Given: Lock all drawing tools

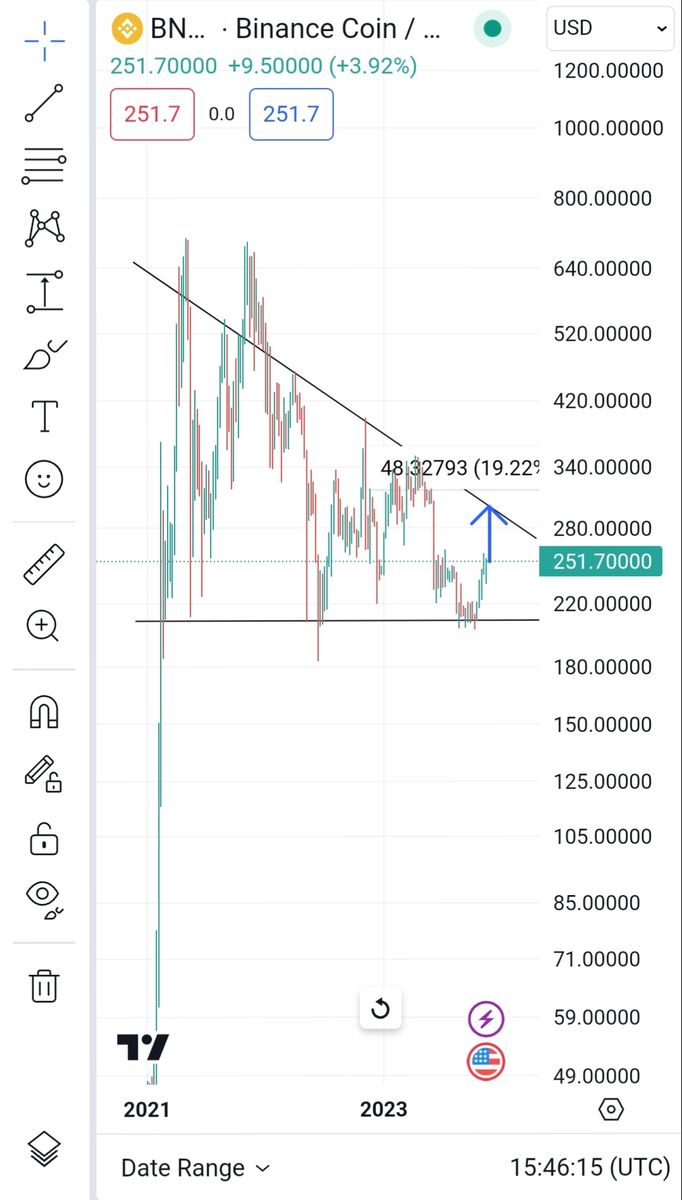Looking at the screenshot, I should tap(44, 838).
